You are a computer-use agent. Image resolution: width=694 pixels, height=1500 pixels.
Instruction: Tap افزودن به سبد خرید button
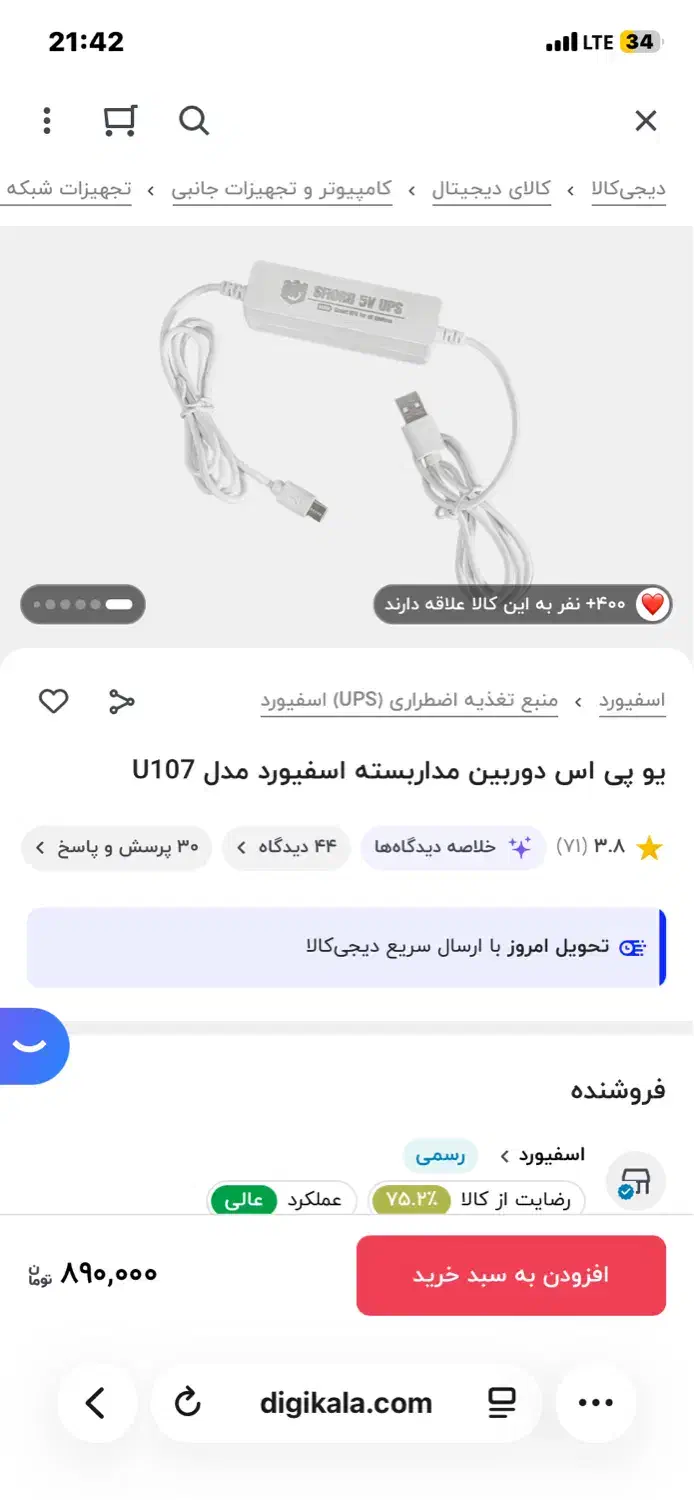[x=511, y=1275]
